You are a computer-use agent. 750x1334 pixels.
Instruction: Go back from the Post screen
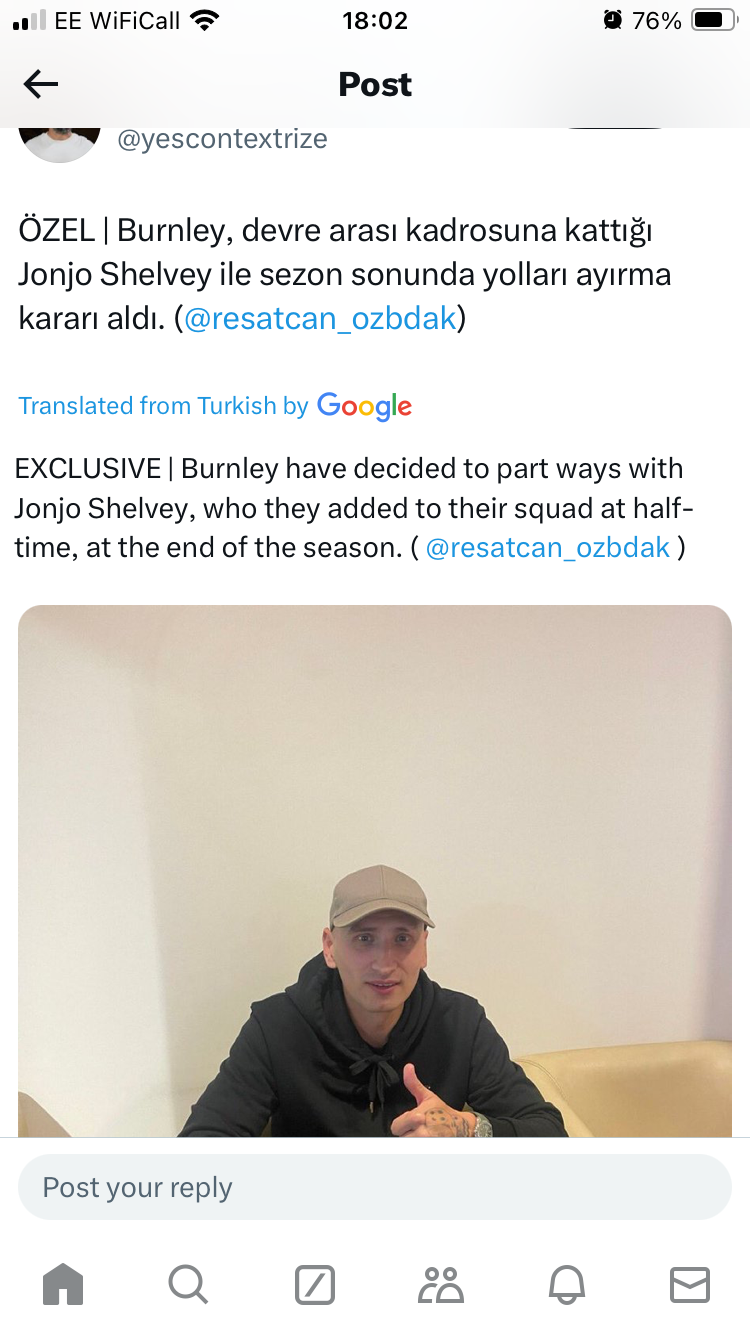click(41, 85)
